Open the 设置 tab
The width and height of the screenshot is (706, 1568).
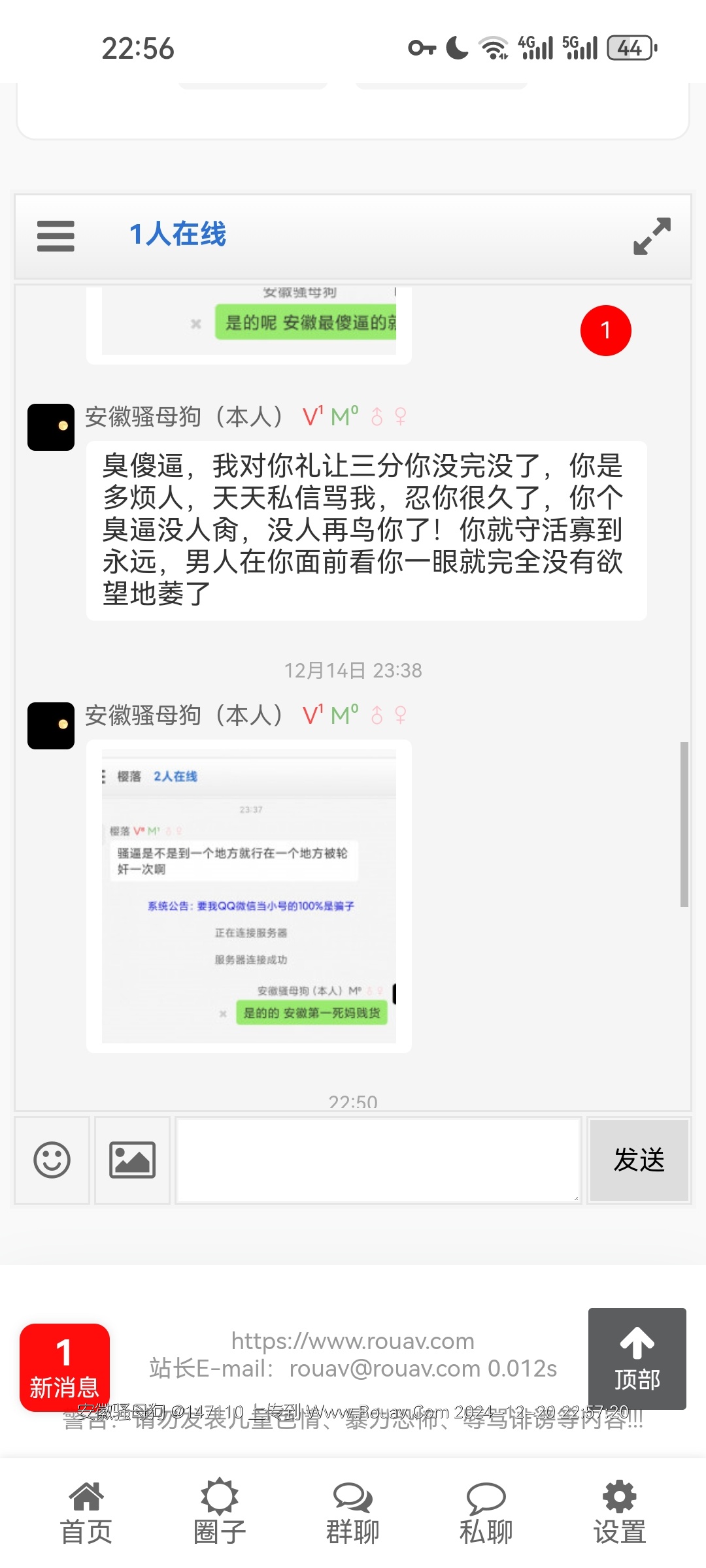[619, 1512]
